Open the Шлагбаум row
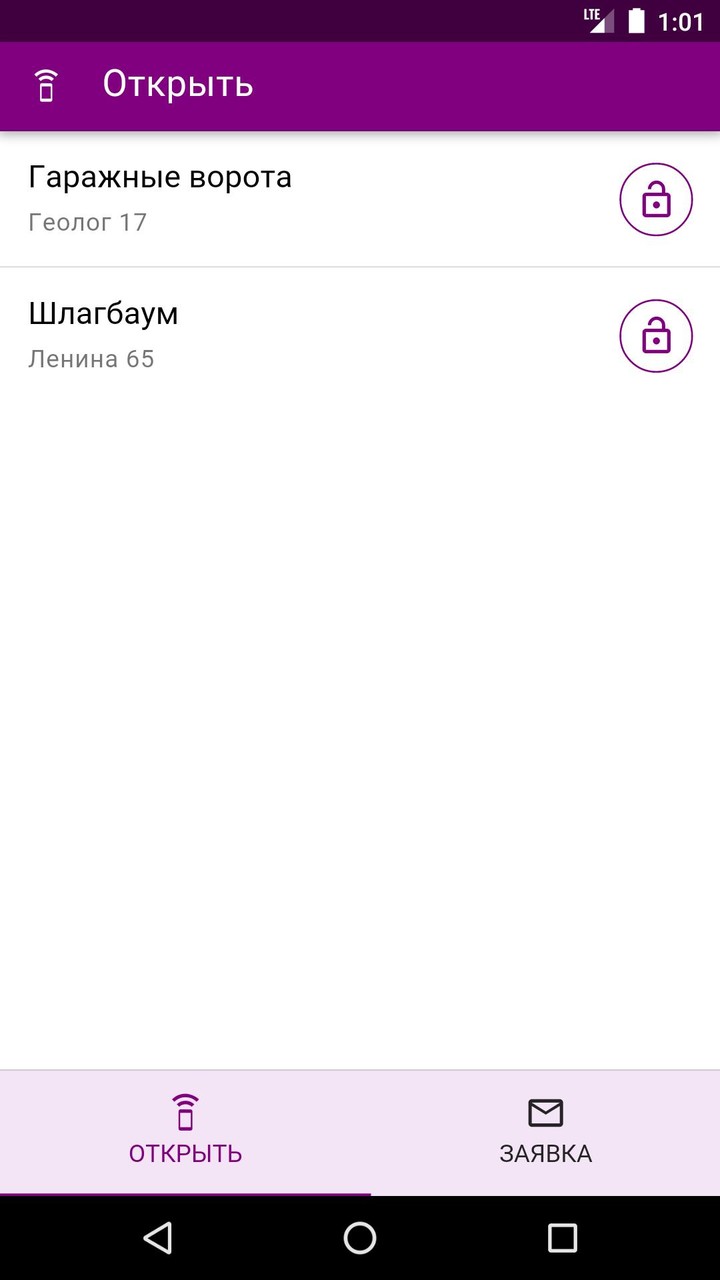 pyautogui.click(x=300, y=335)
